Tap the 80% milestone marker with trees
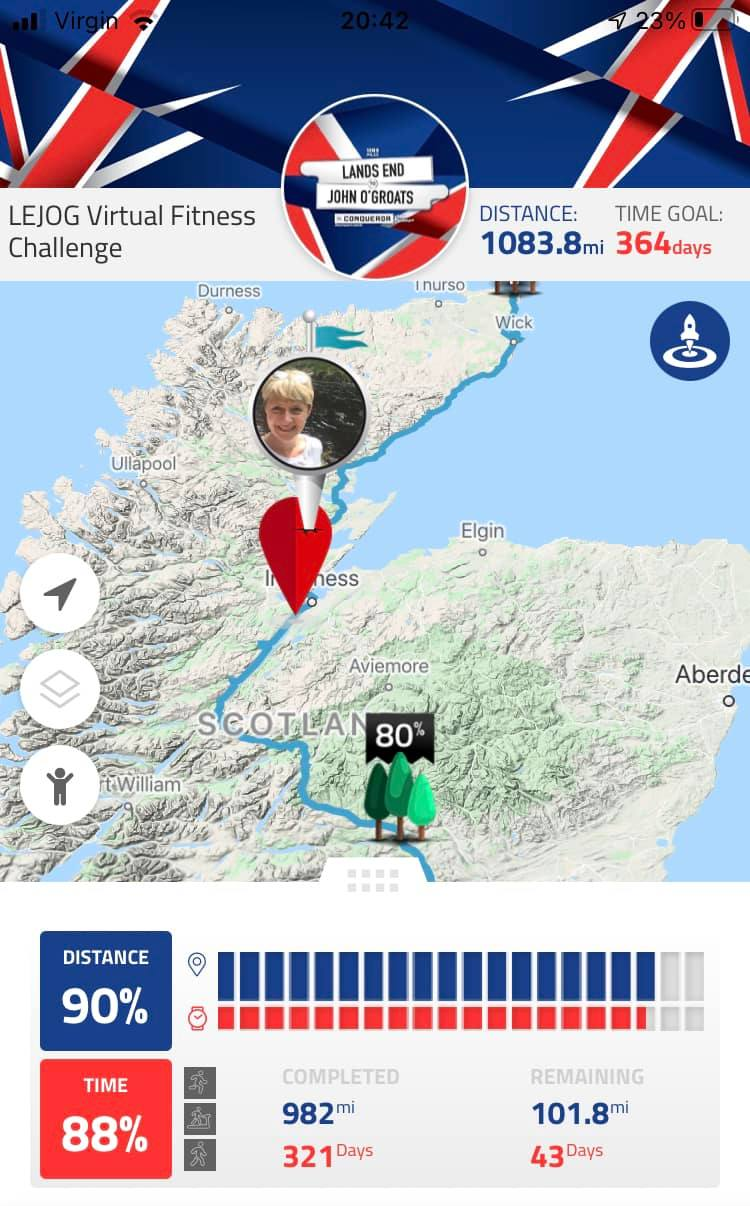750x1206 pixels. [400, 776]
